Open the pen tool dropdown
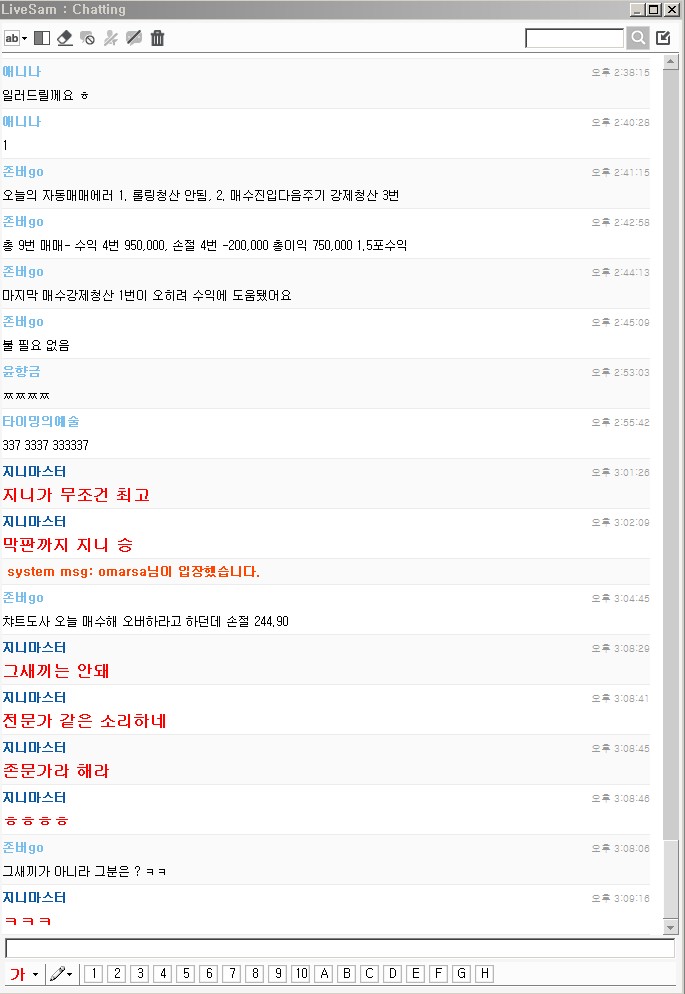Viewport: 685px width, 994px height. (x=62, y=973)
